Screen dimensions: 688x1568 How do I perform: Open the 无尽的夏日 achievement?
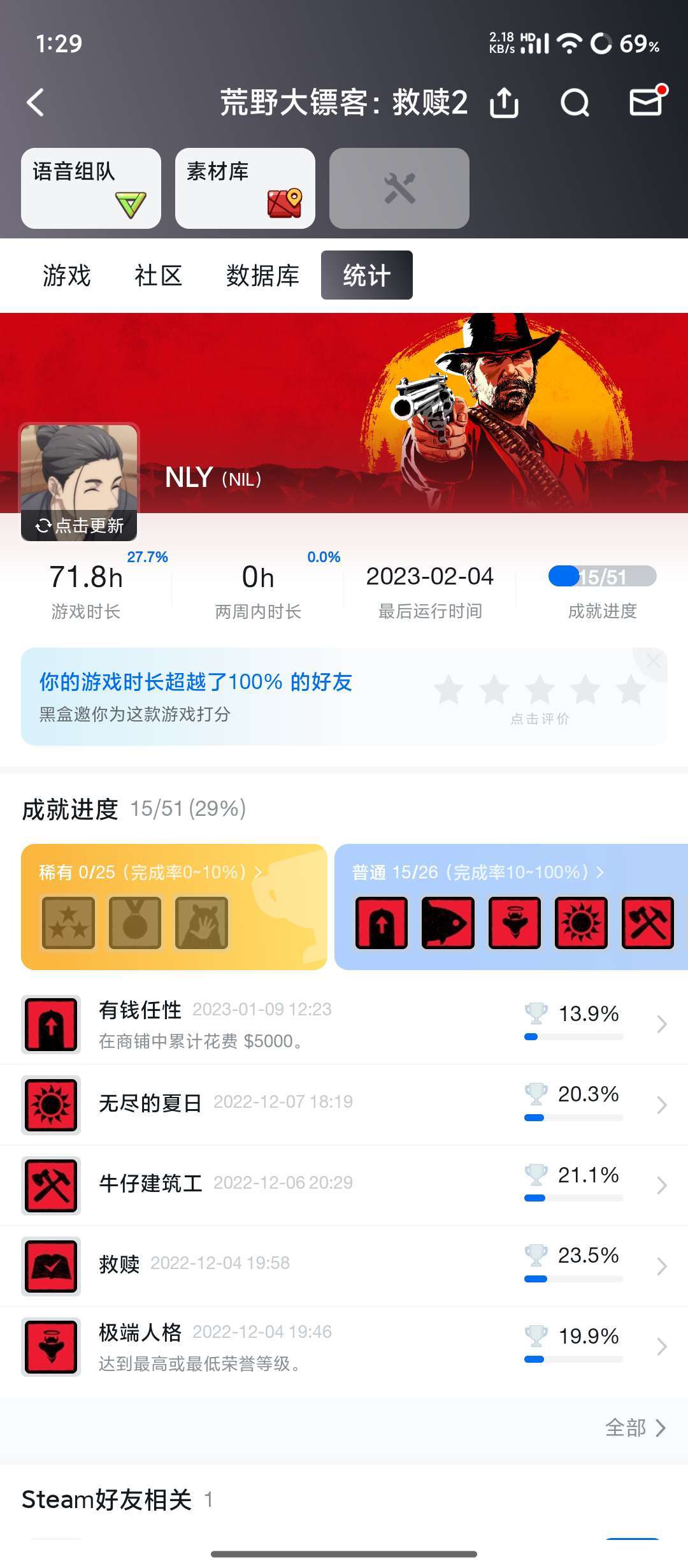click(x=344, y=1105)
